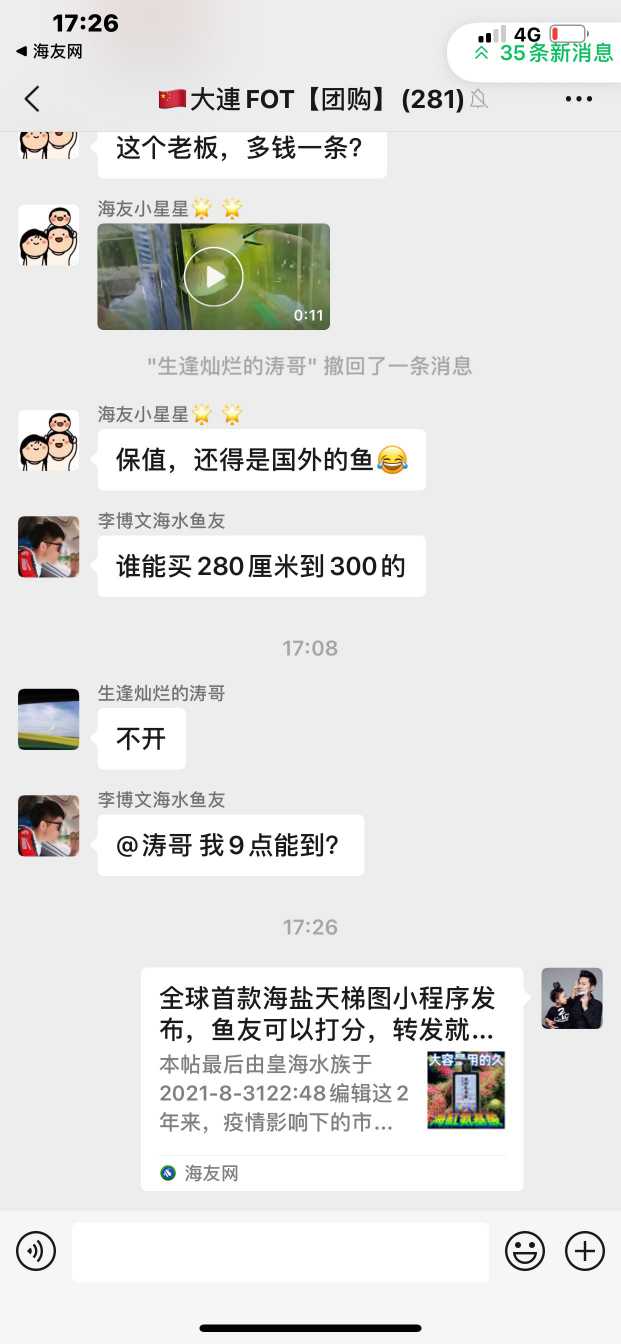Go back from the 大連 FOT group chat
Image resolution: width=621 pixels, height=1344 pixels.
coord(32,99)
